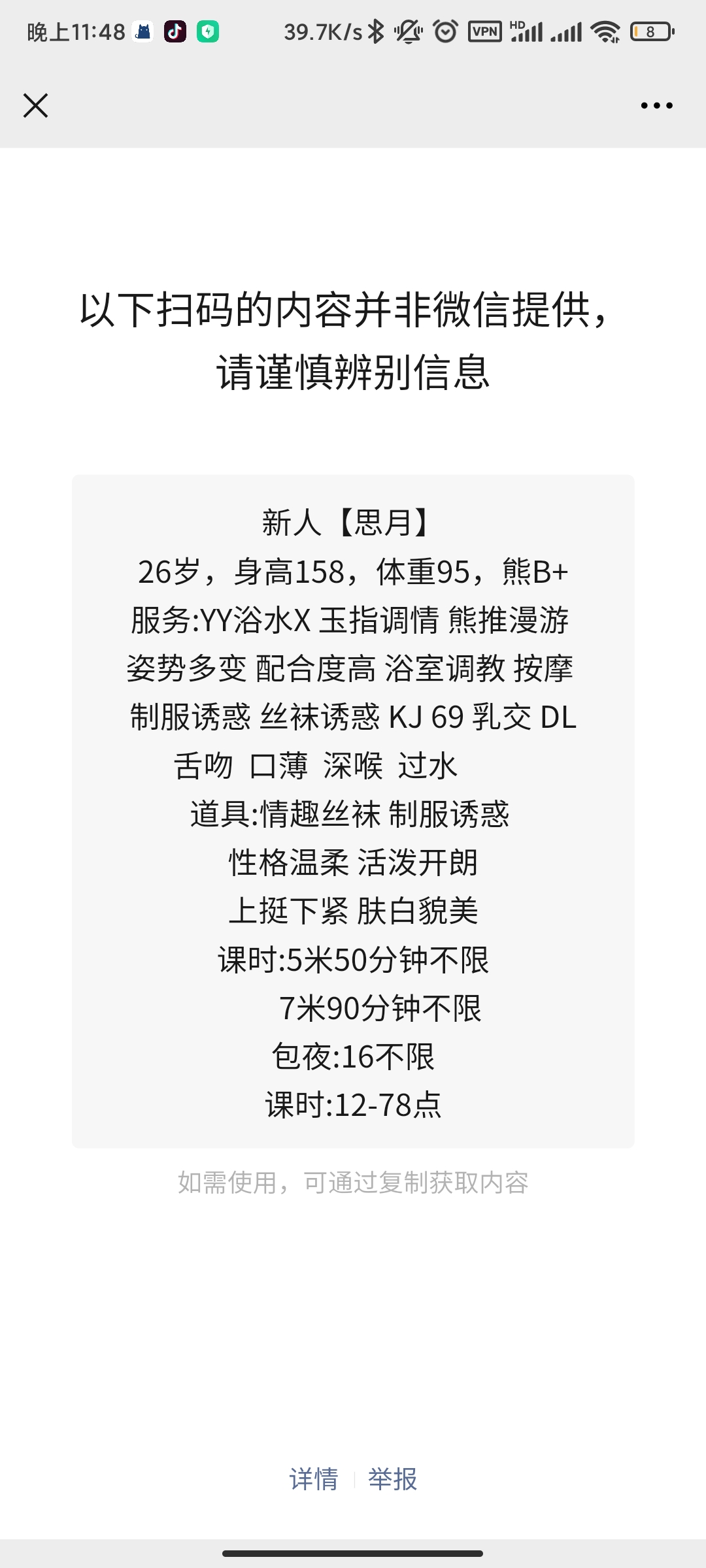Close the scanned content page
Viewport: 706px width, 1568px height.
pos(35,105)
